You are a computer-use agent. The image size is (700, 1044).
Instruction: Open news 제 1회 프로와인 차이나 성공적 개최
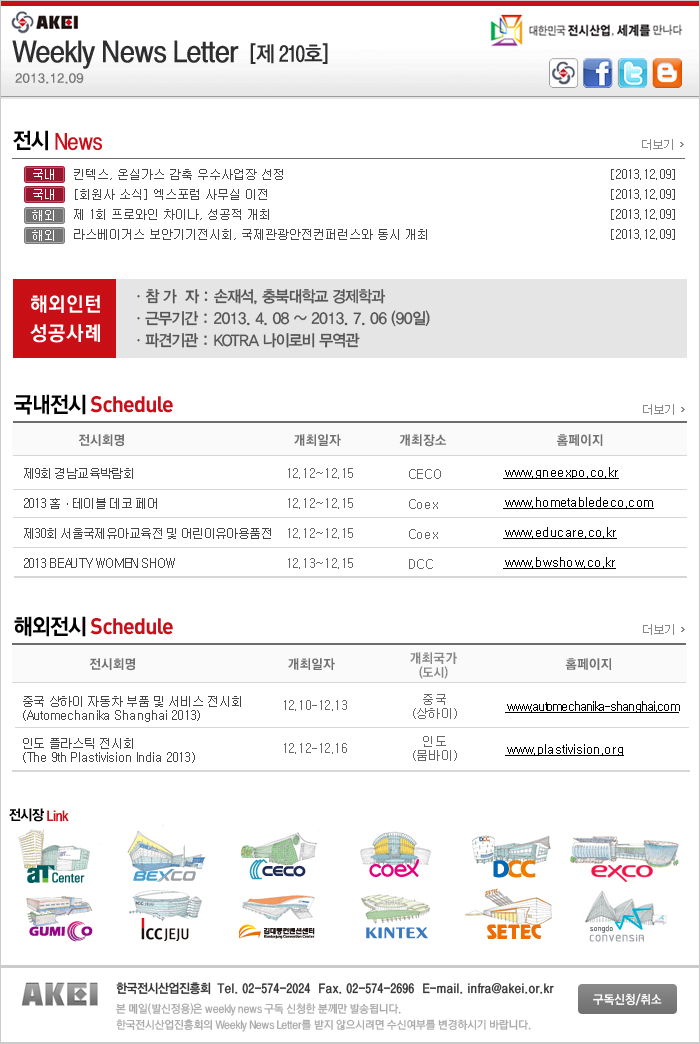(x=171, y=214)
